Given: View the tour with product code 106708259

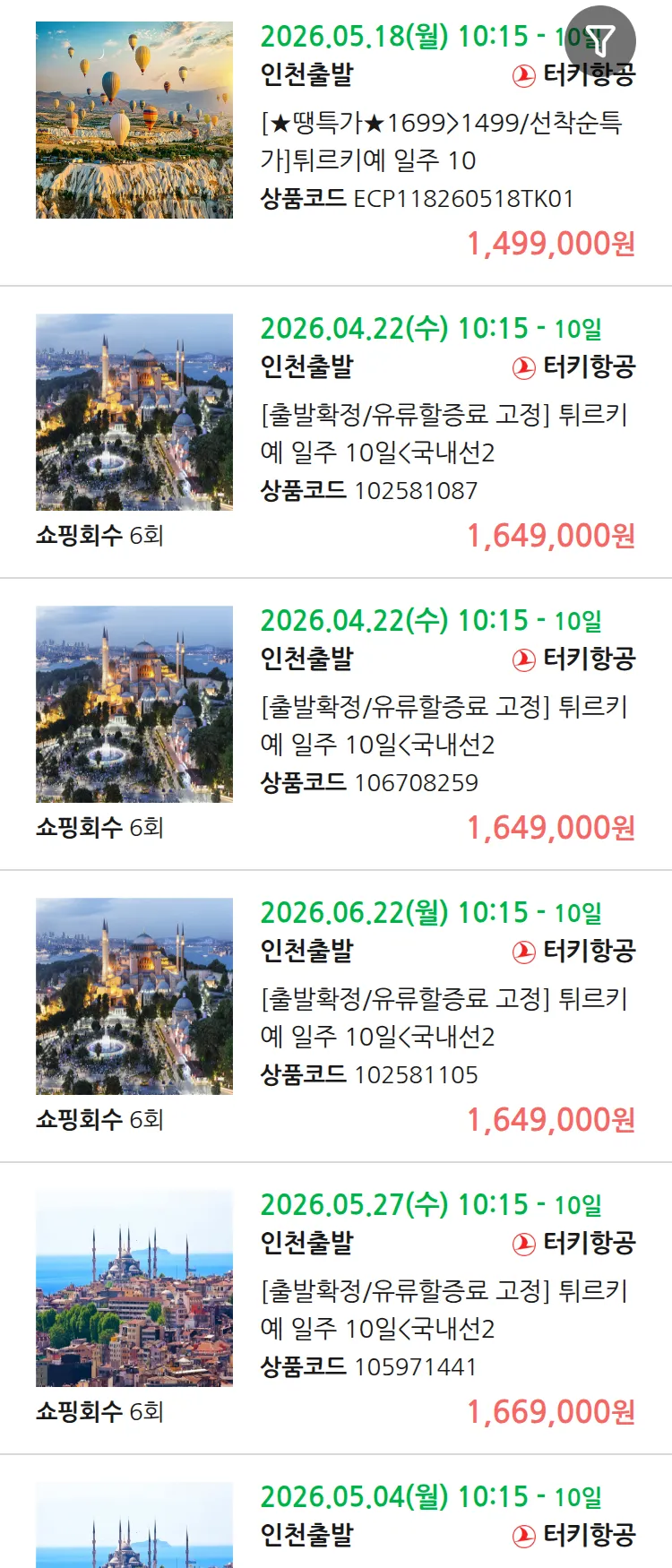Looking at the screenshot, I should pyautogui.click(x=444, y=726).
